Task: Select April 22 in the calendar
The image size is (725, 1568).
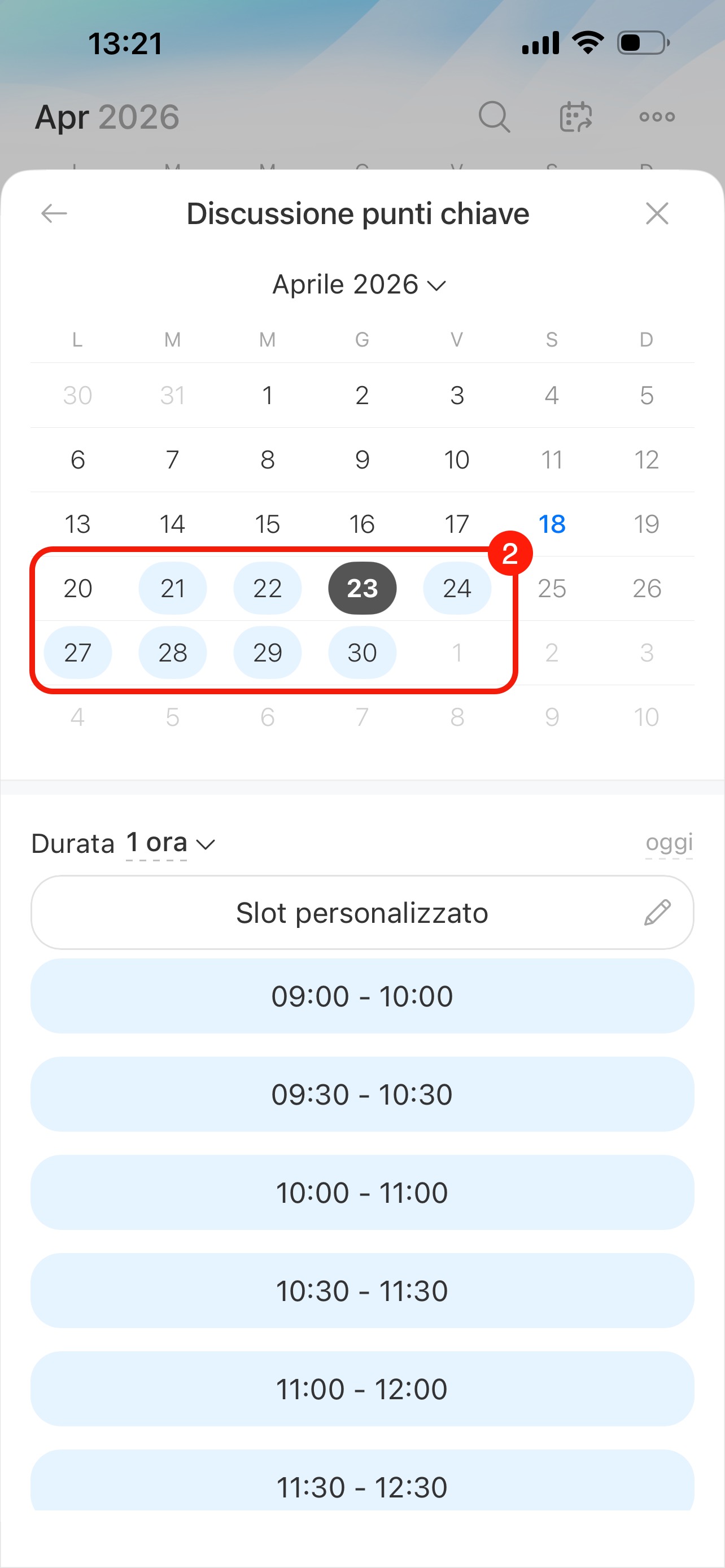Action: (267, 589)
